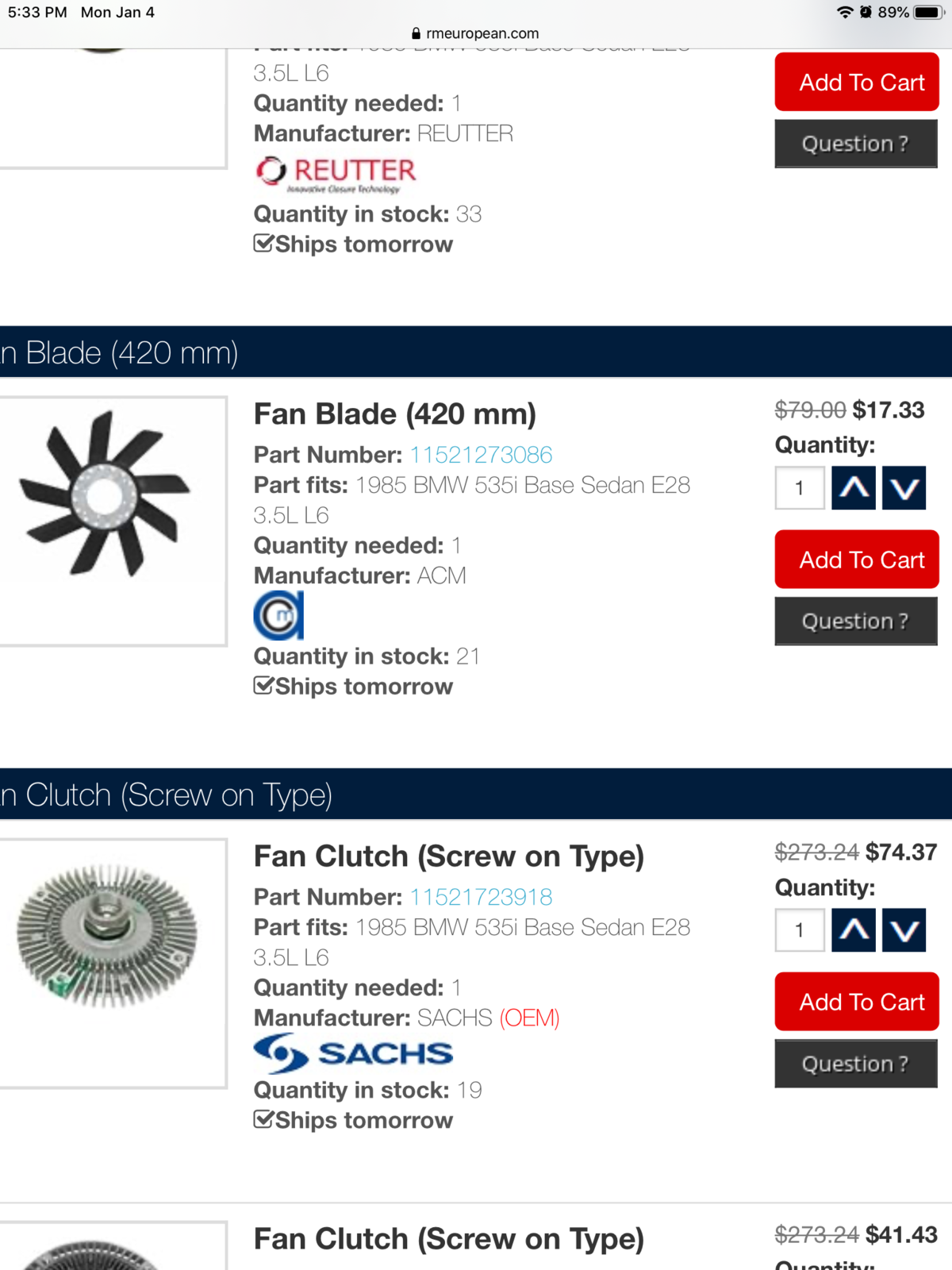
Task: Increase Fan Blade quantity
Action: [x=854, y=487]
